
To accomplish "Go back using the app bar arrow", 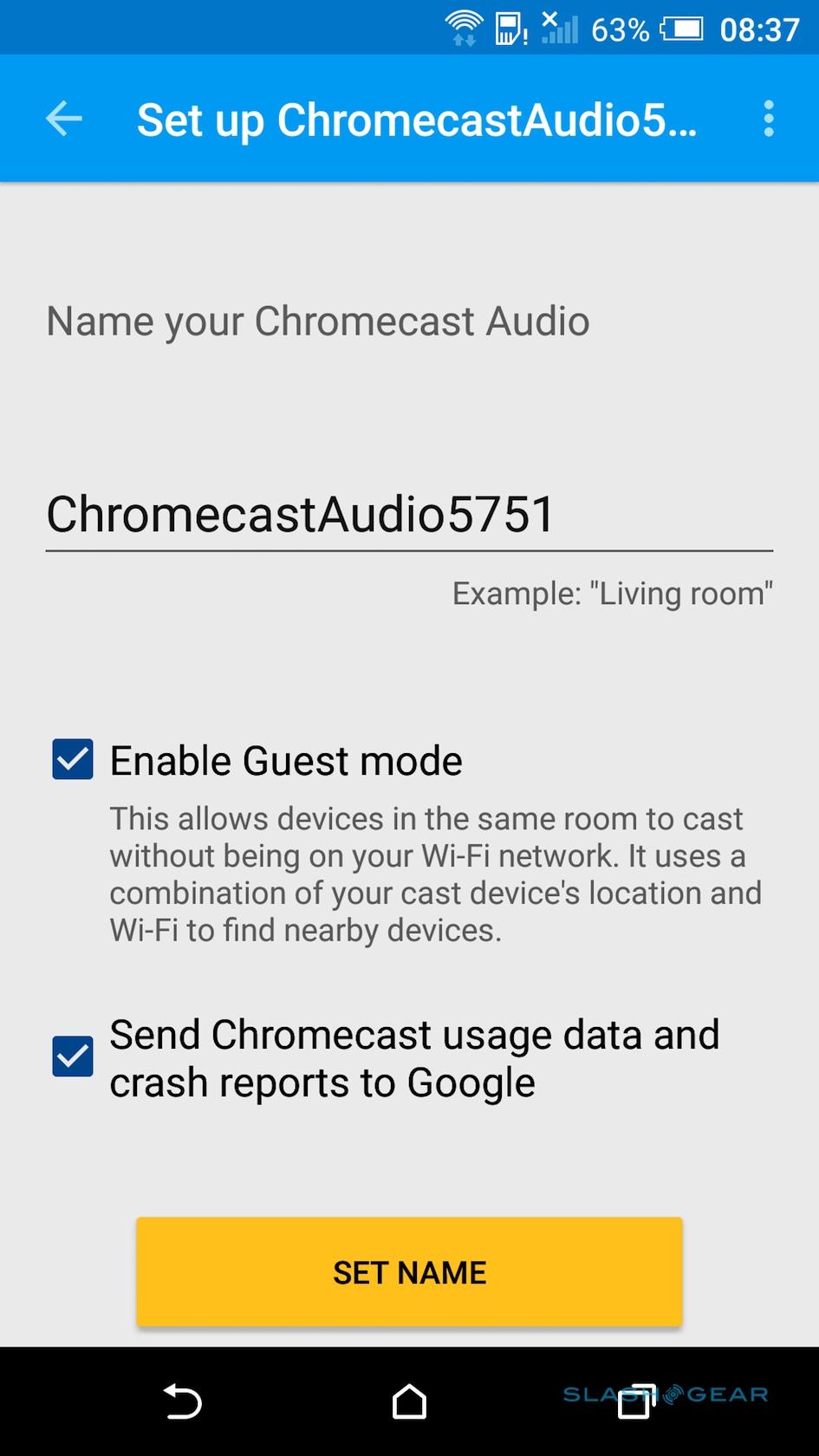I will click(64, 119).
